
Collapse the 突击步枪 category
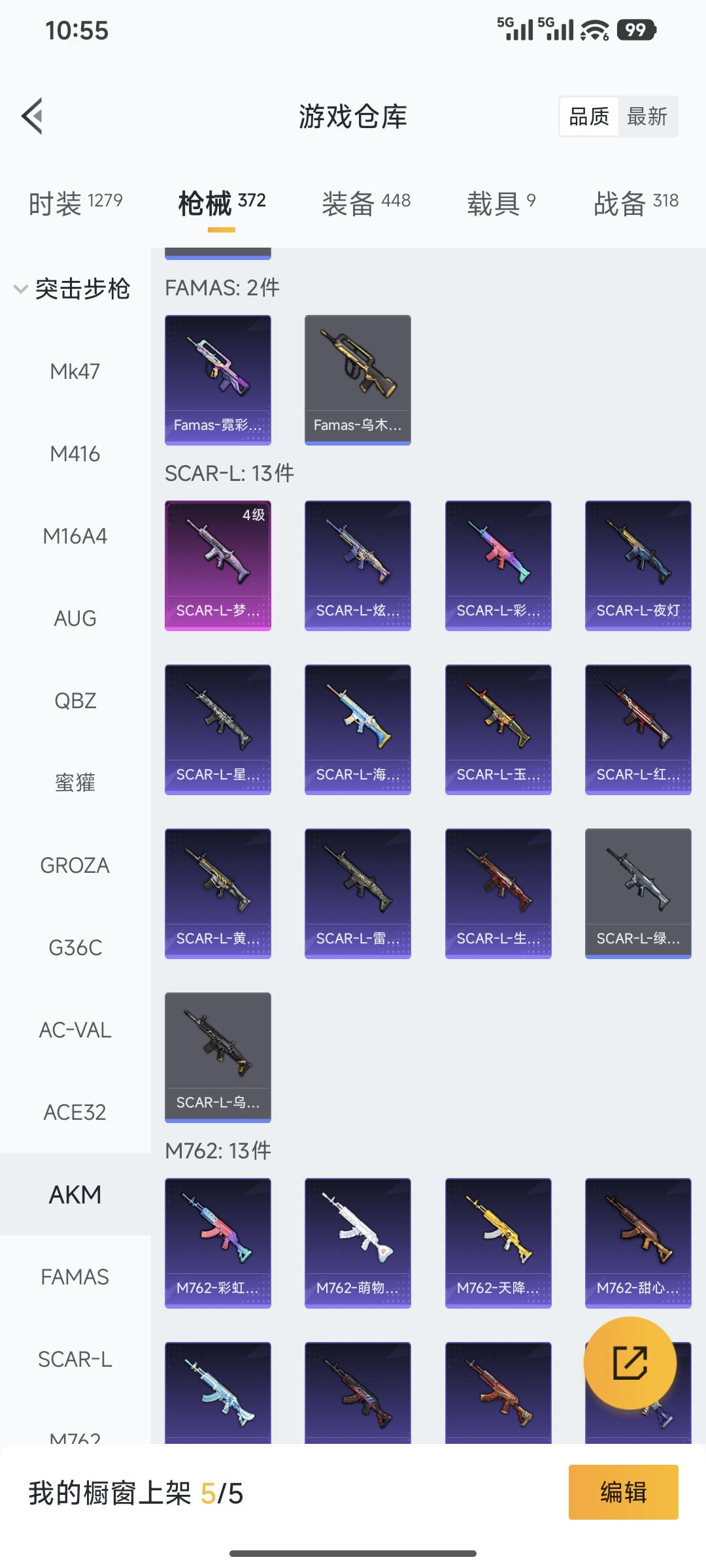point(72,289)
